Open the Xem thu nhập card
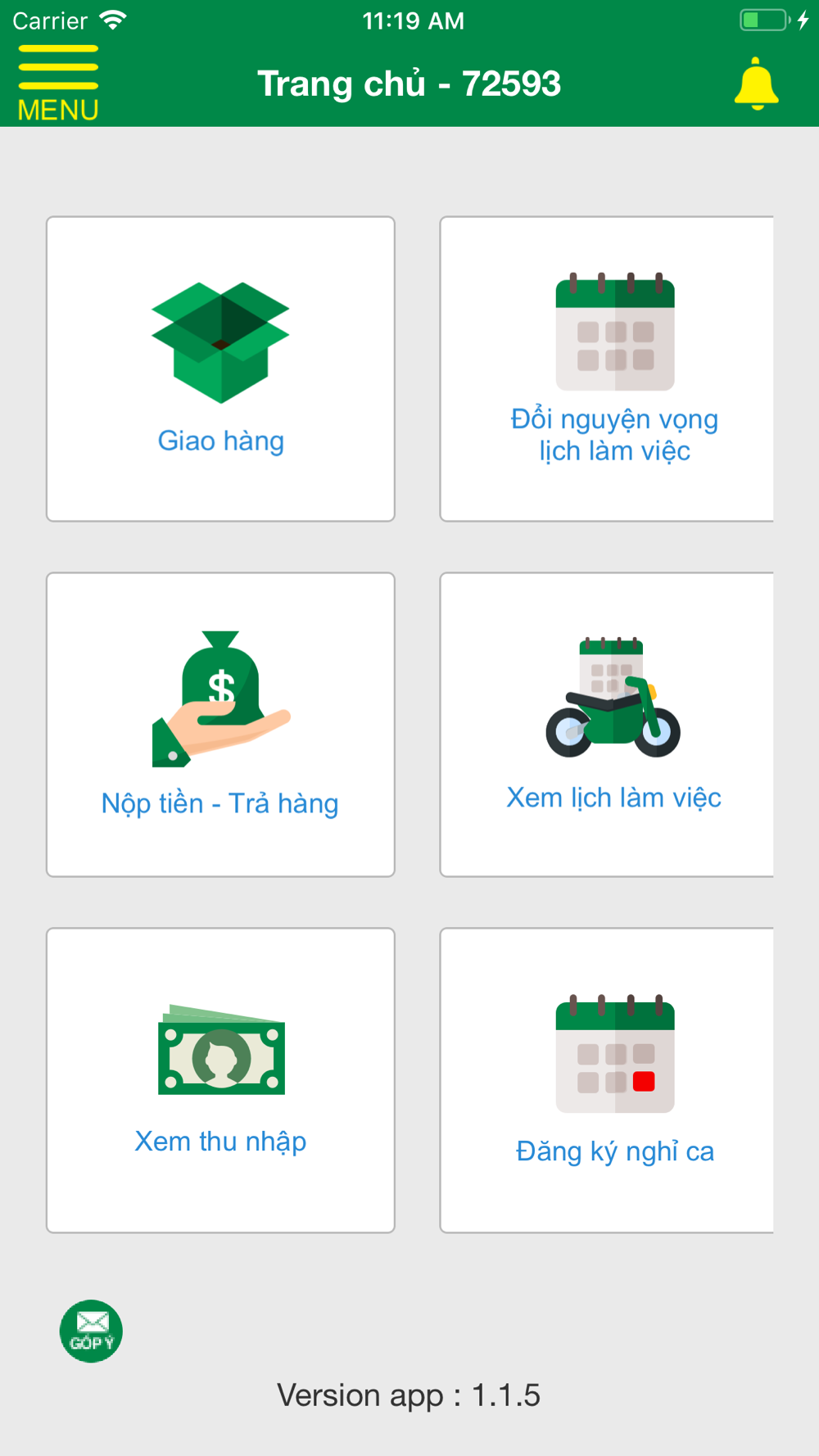The width and height of the screenshot is (819, 1456). click(x=220, y=1080)
